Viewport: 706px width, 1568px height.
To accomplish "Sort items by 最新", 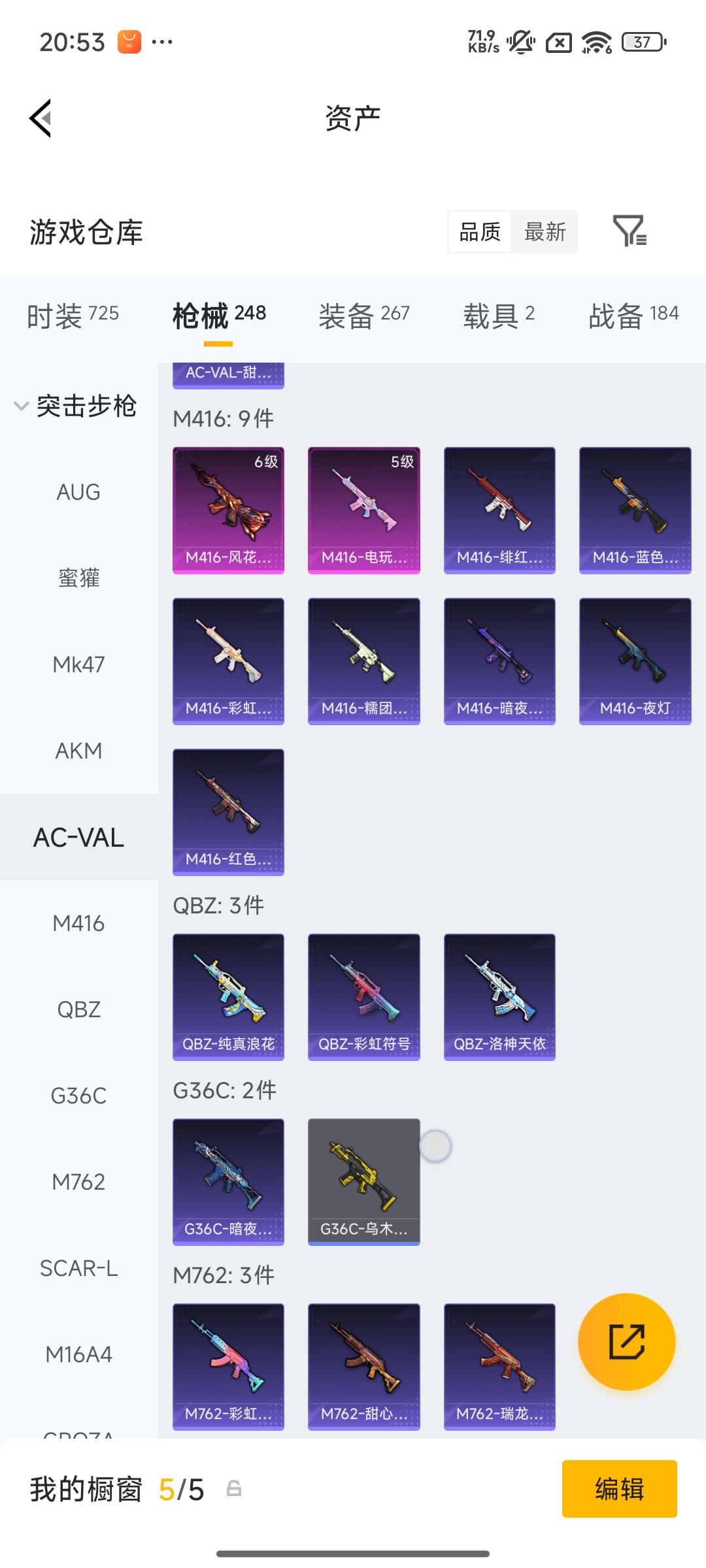I will click(x=545, y=232).
